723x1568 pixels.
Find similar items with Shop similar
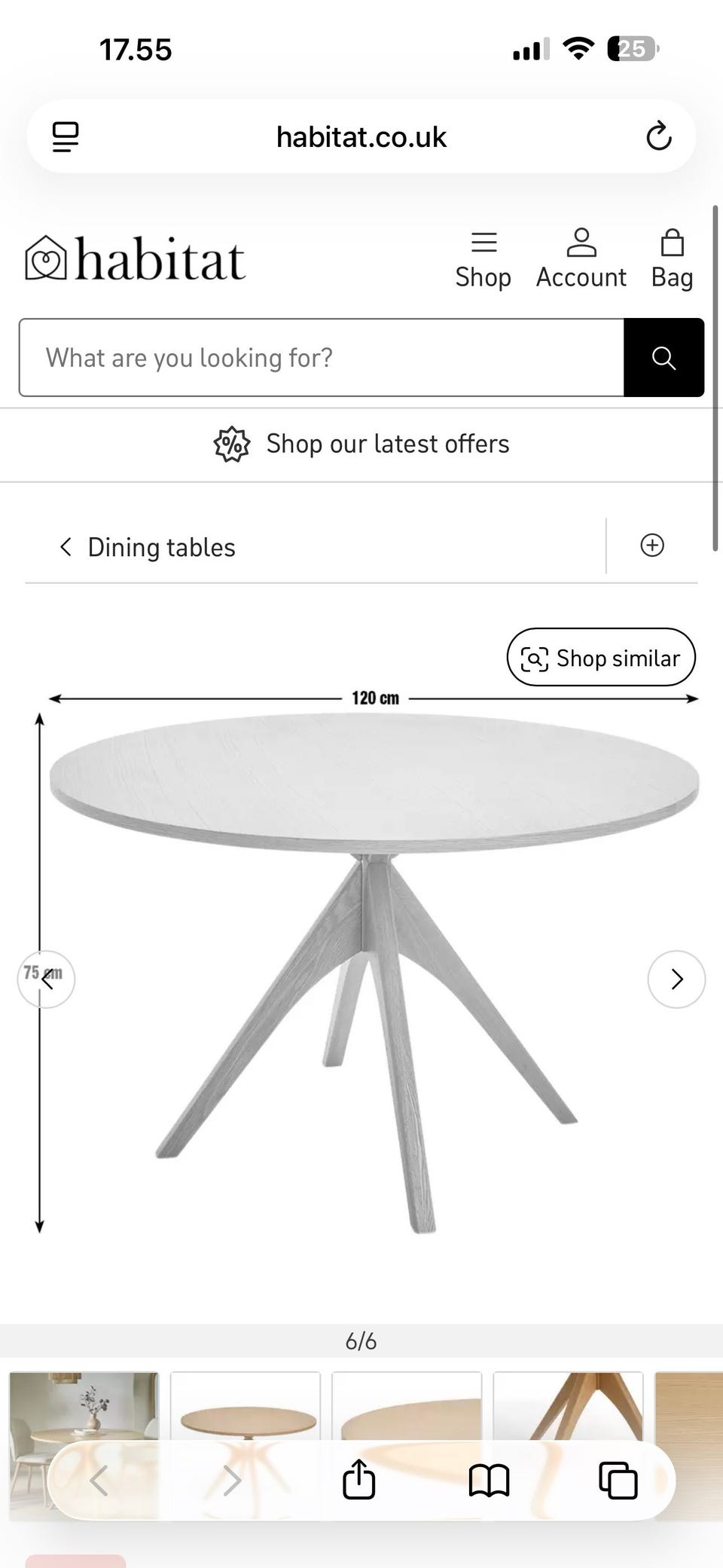pyautogui.click(x=601, y=658)
